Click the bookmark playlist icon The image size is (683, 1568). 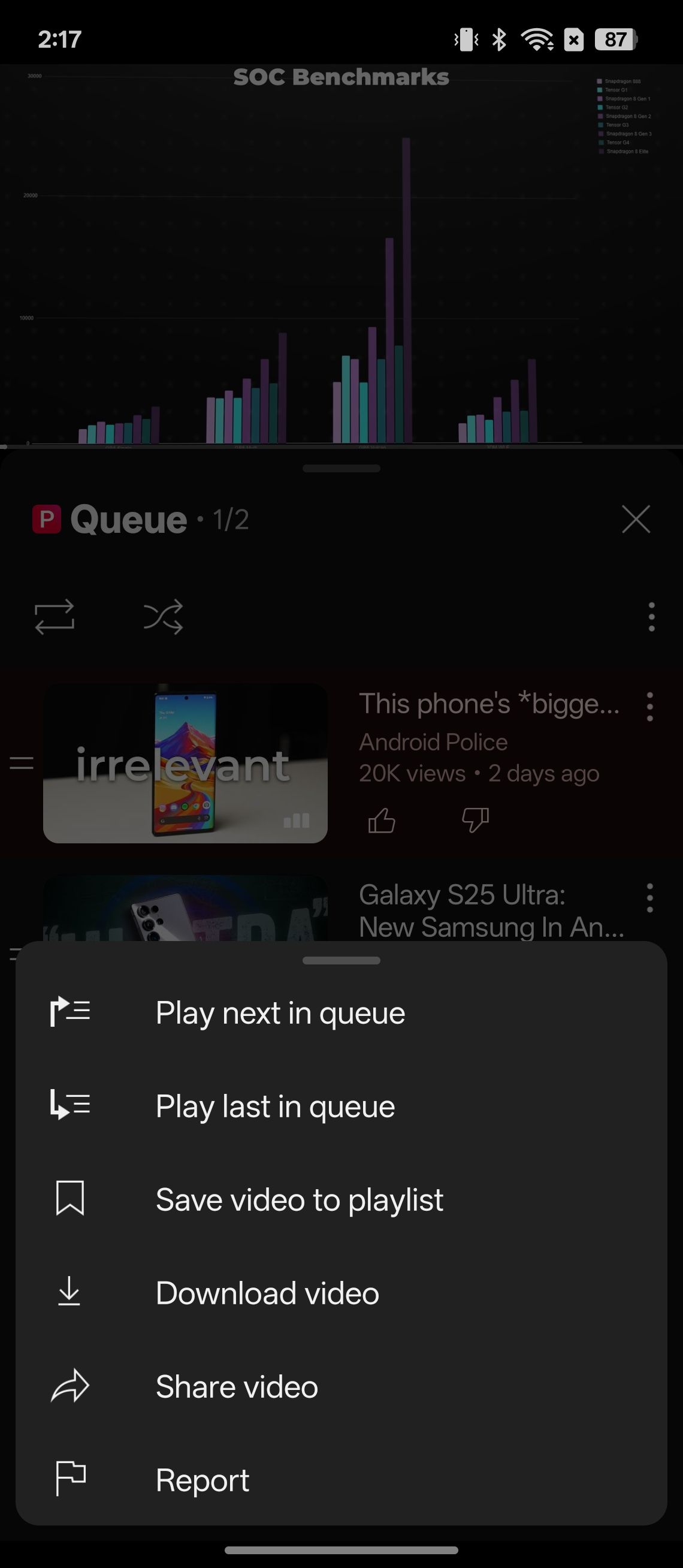(69, 1200)
